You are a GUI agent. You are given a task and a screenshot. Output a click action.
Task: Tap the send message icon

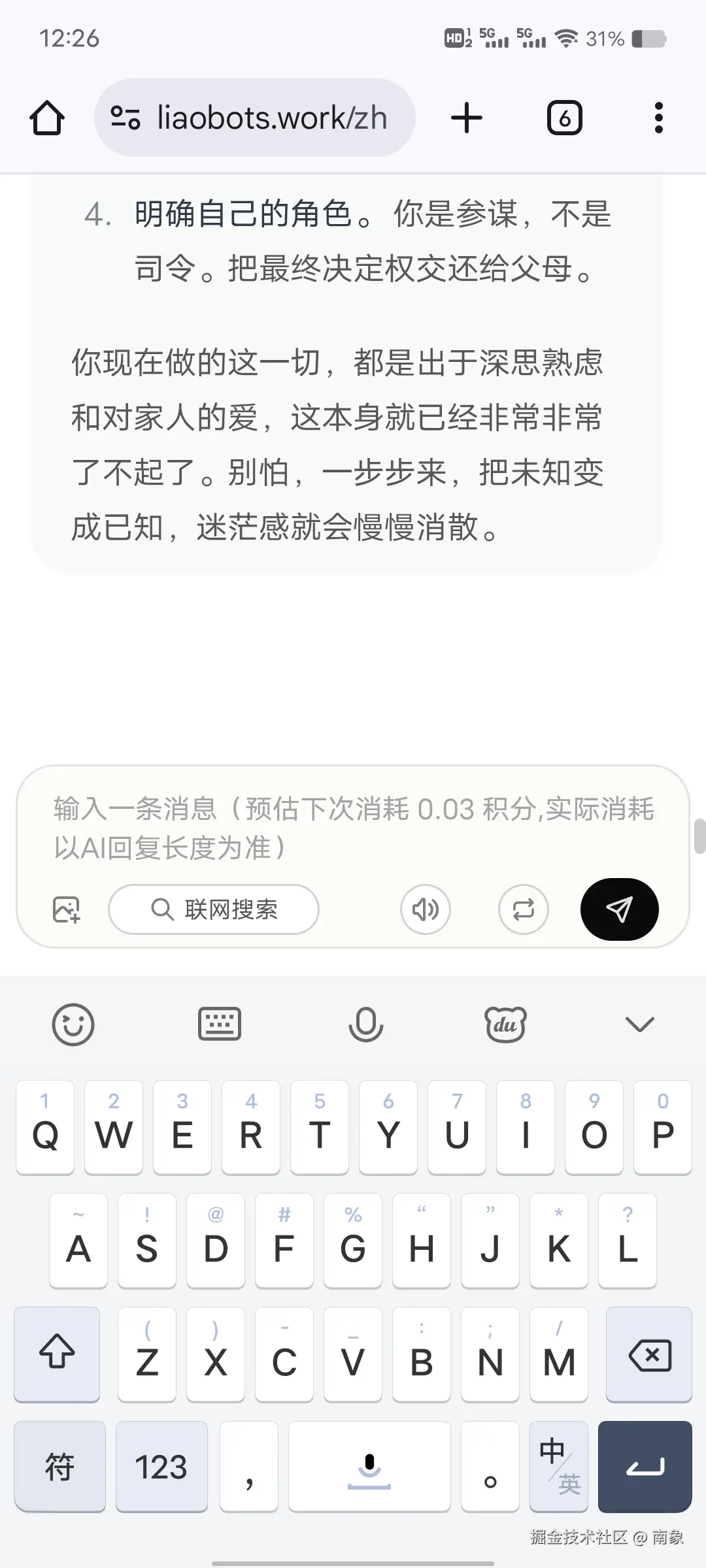click(x=618, y=909)
